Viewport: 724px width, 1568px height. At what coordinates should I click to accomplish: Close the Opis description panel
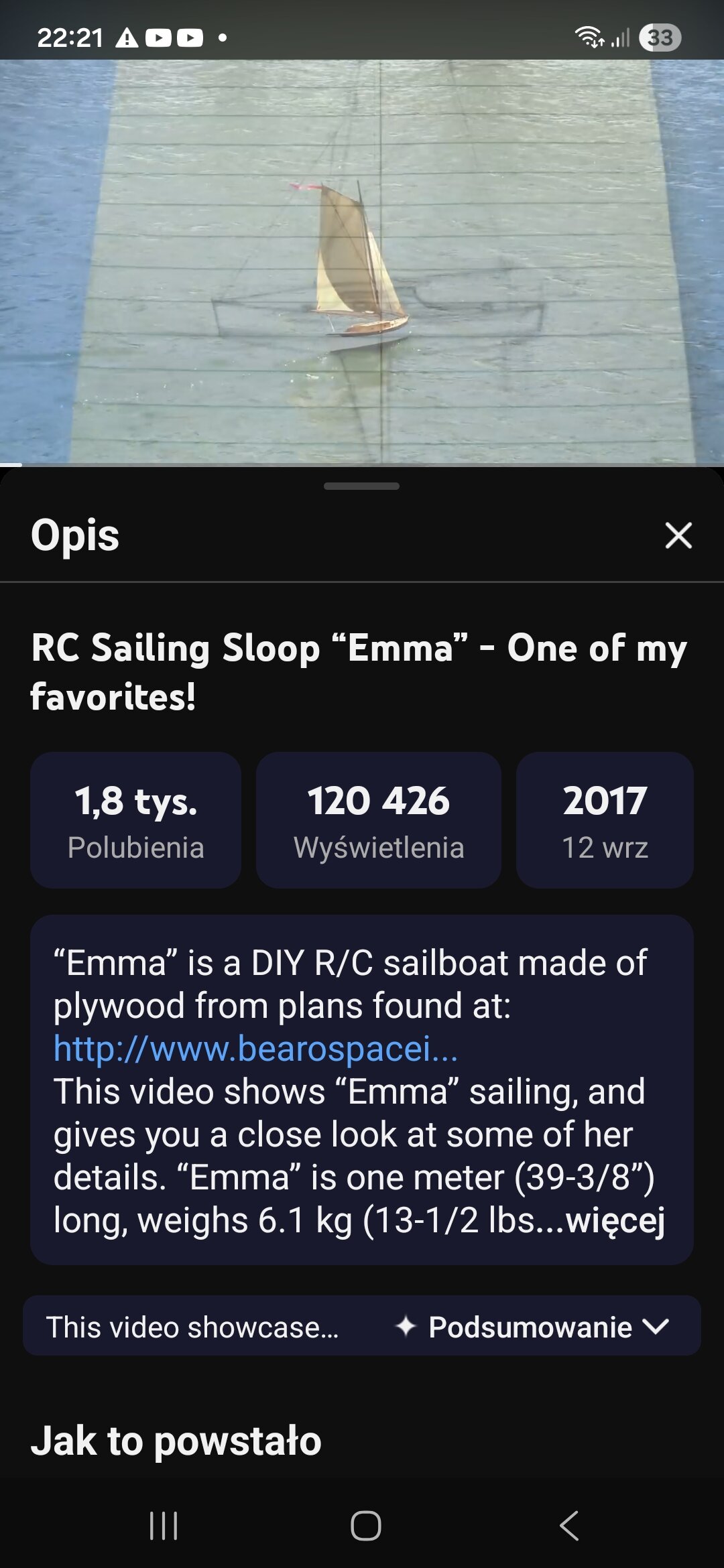678,536
